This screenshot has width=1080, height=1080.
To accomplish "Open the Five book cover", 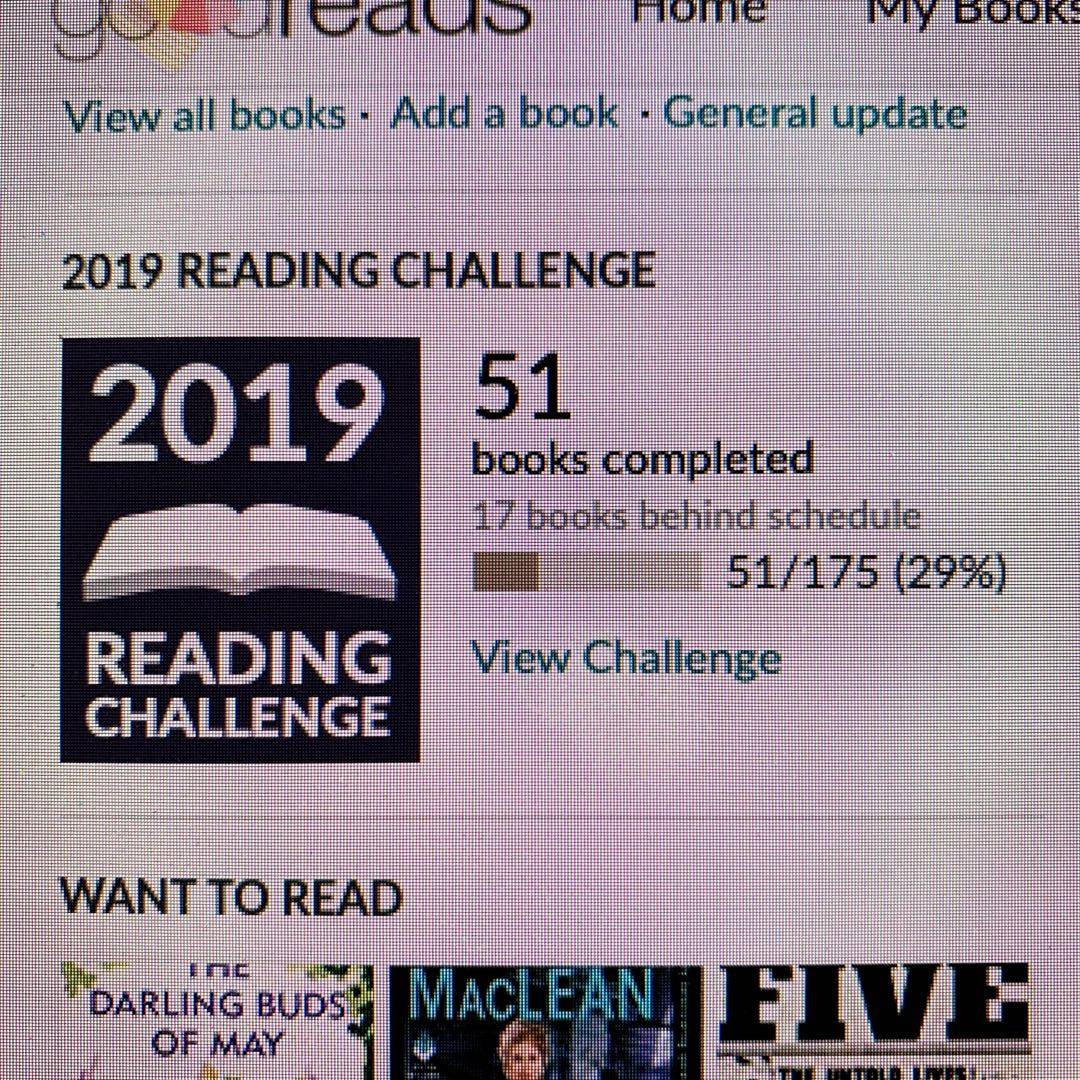I will [875, 1022].
